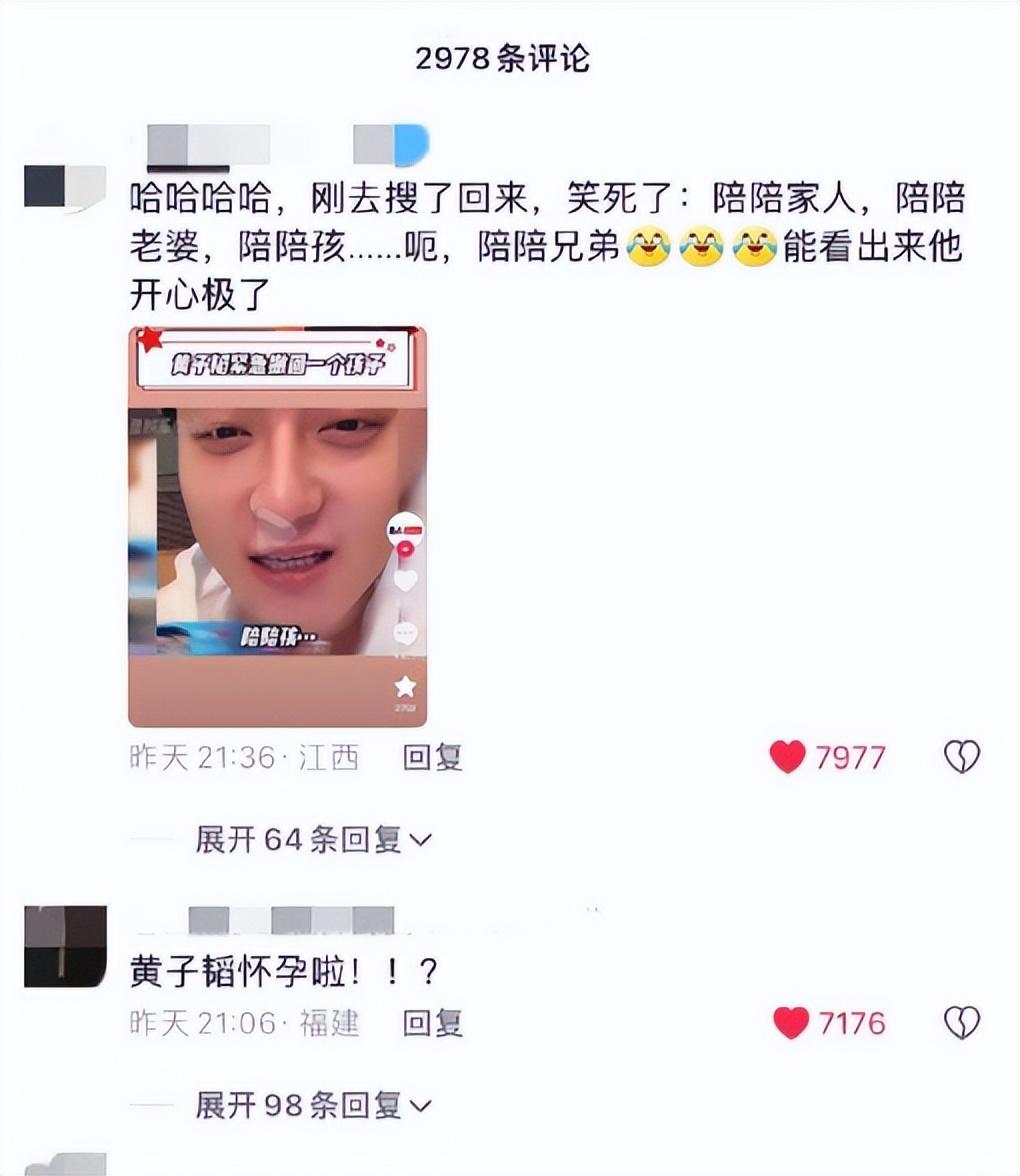
Task: Reply to the comment from 福建
Action: point(432,1023)
